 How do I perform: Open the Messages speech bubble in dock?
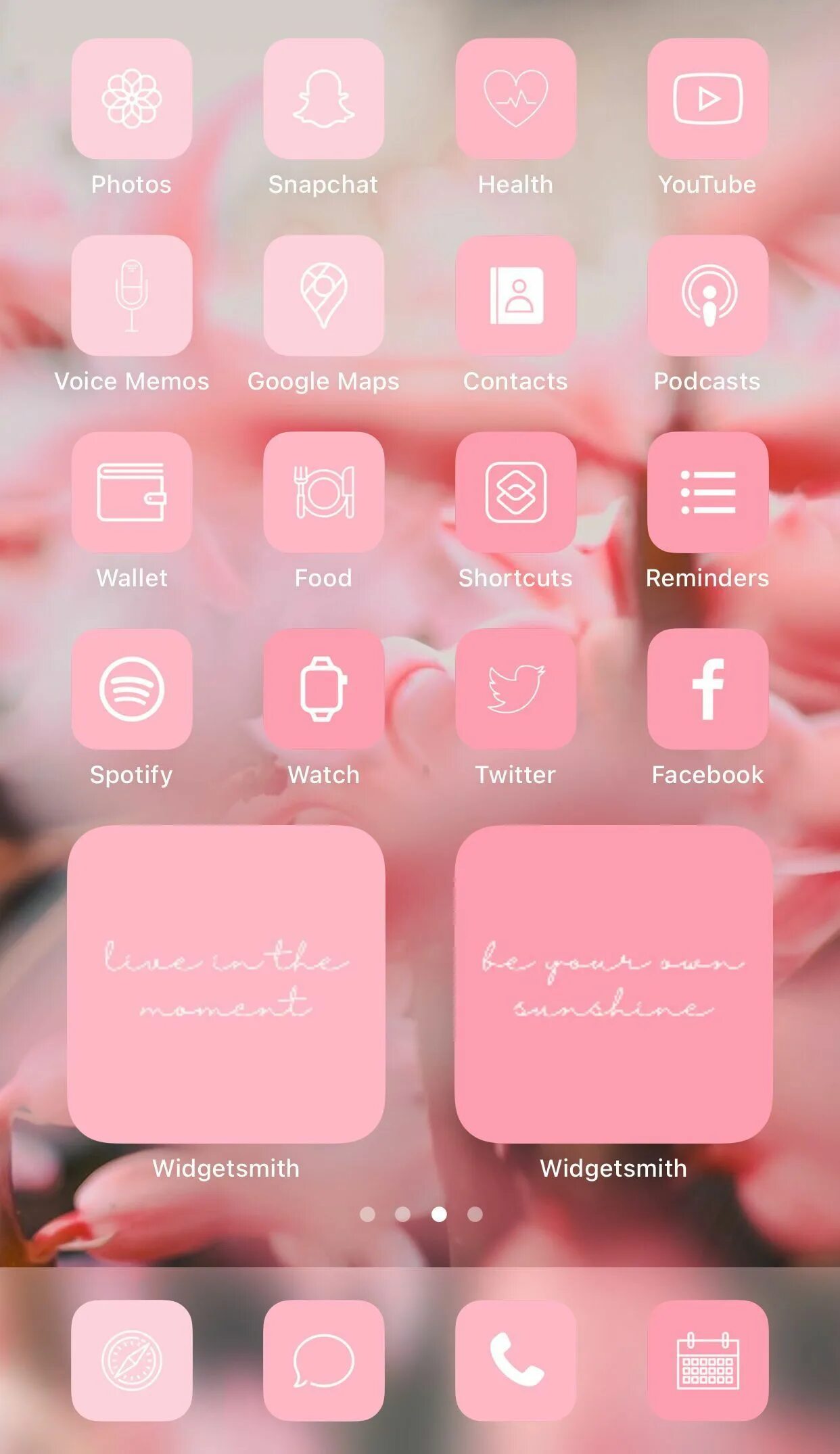point(323,1360)
